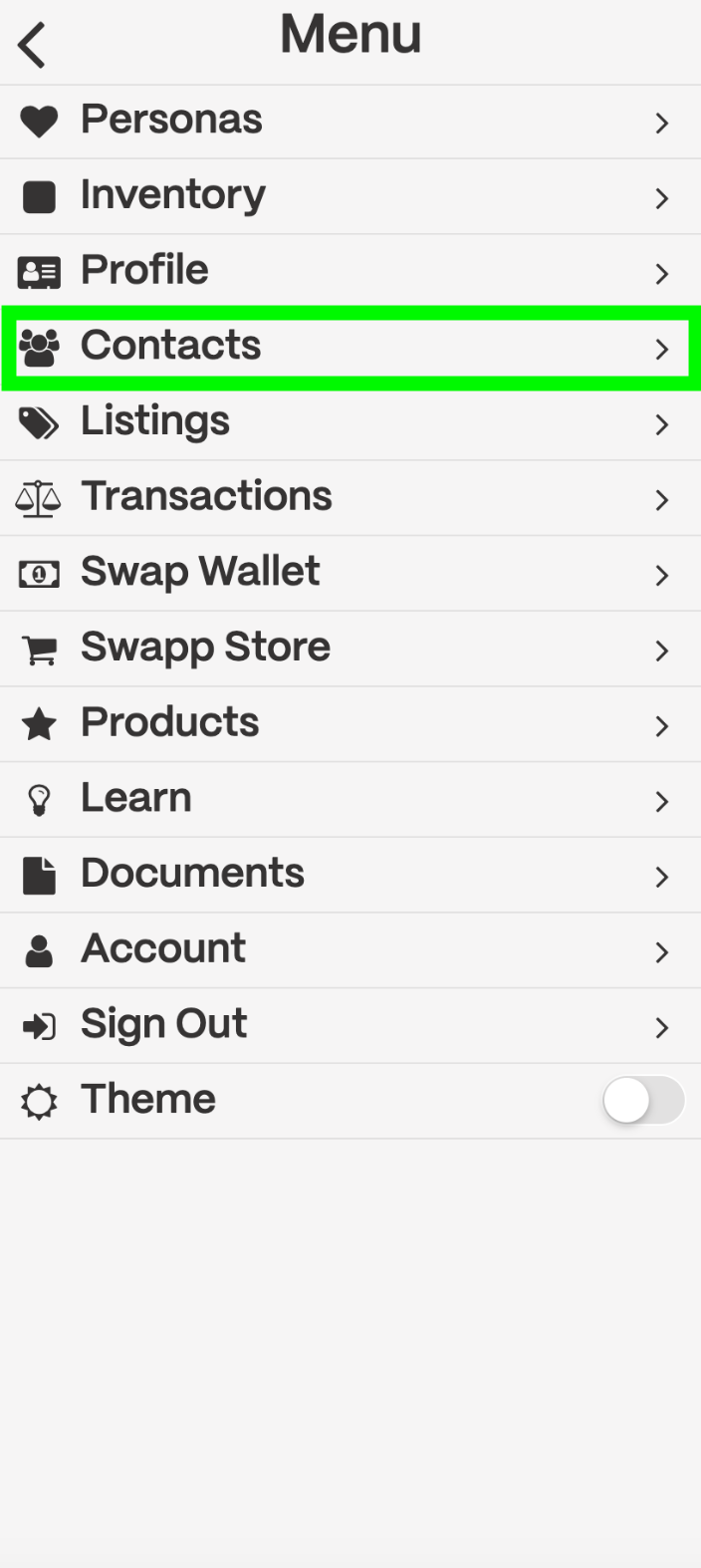Open the Products entry

click(x=349, y=724)
